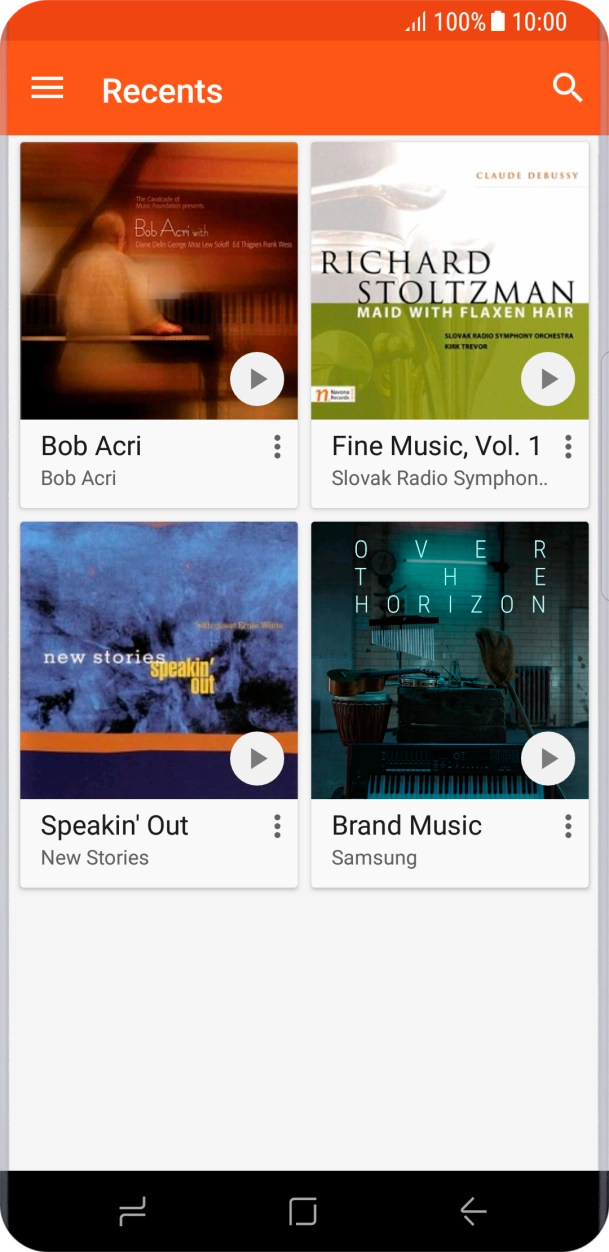This screenshot has width=609, height=1252.
Task: Play Fine Music, Vol. 1
Action: coord(548,379)
